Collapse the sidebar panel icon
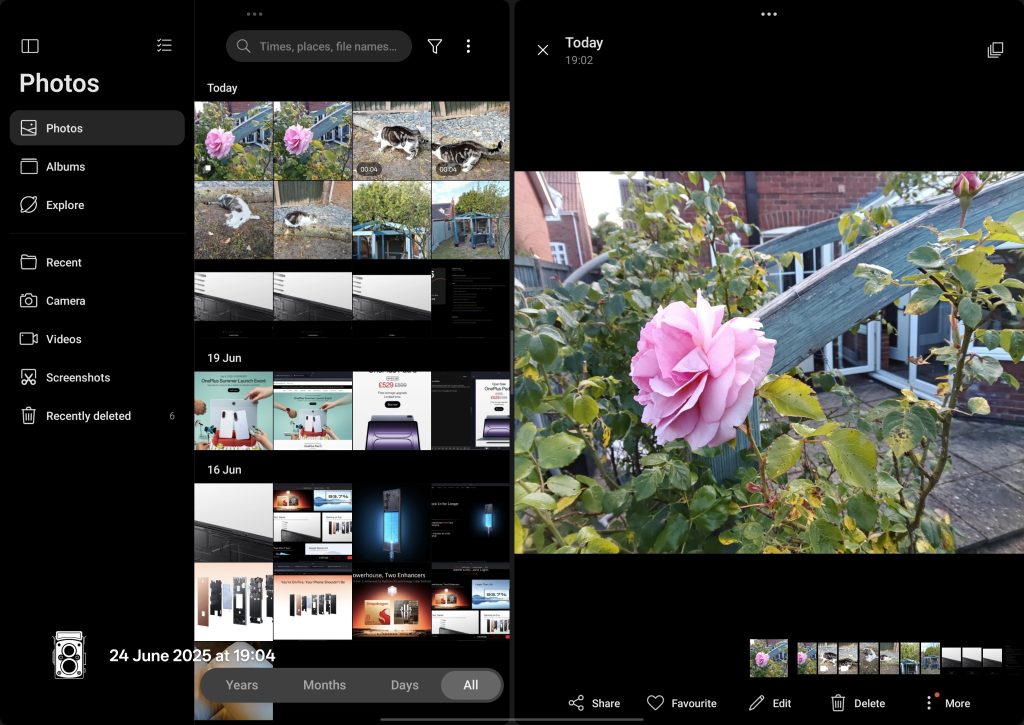 tap(30, 46)
